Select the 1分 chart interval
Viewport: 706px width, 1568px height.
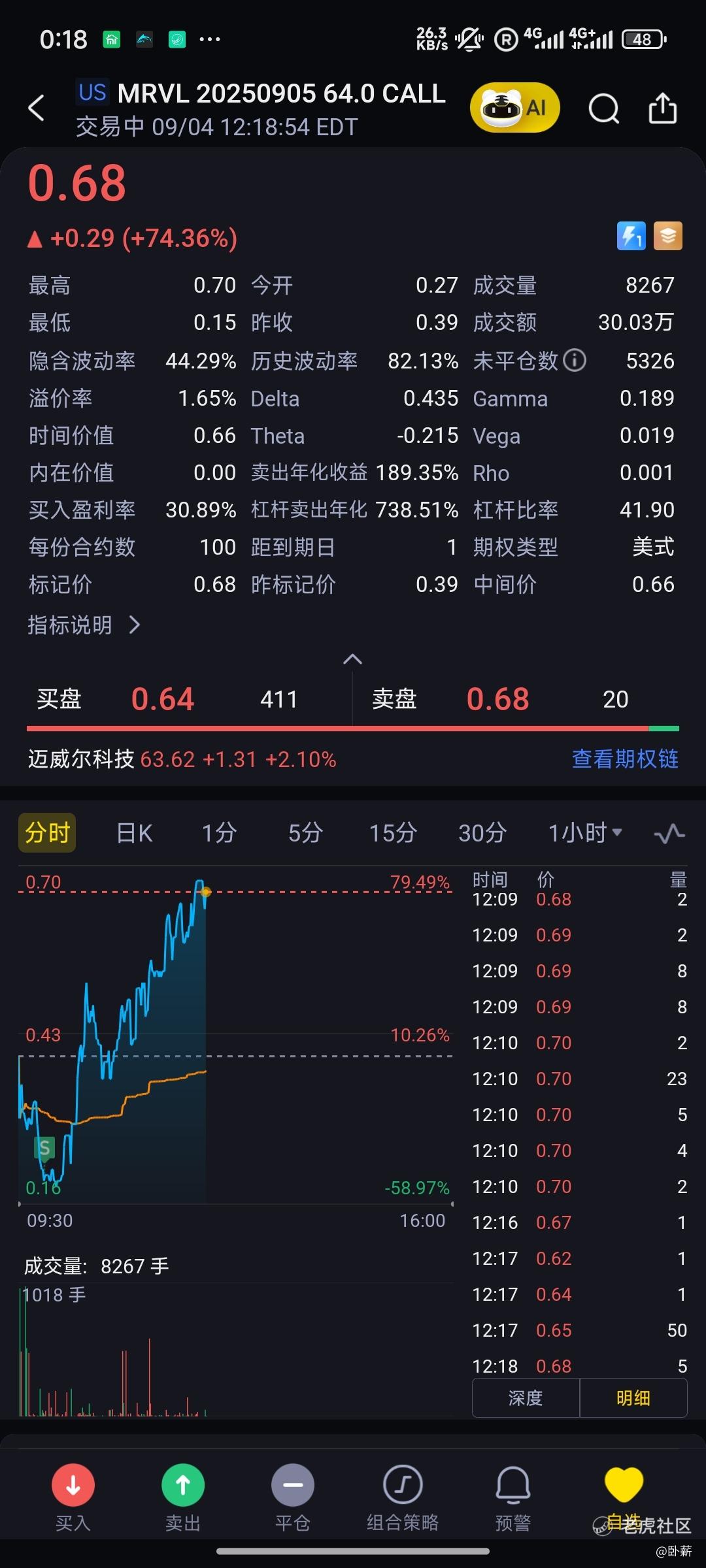click(x=219, y=833)
